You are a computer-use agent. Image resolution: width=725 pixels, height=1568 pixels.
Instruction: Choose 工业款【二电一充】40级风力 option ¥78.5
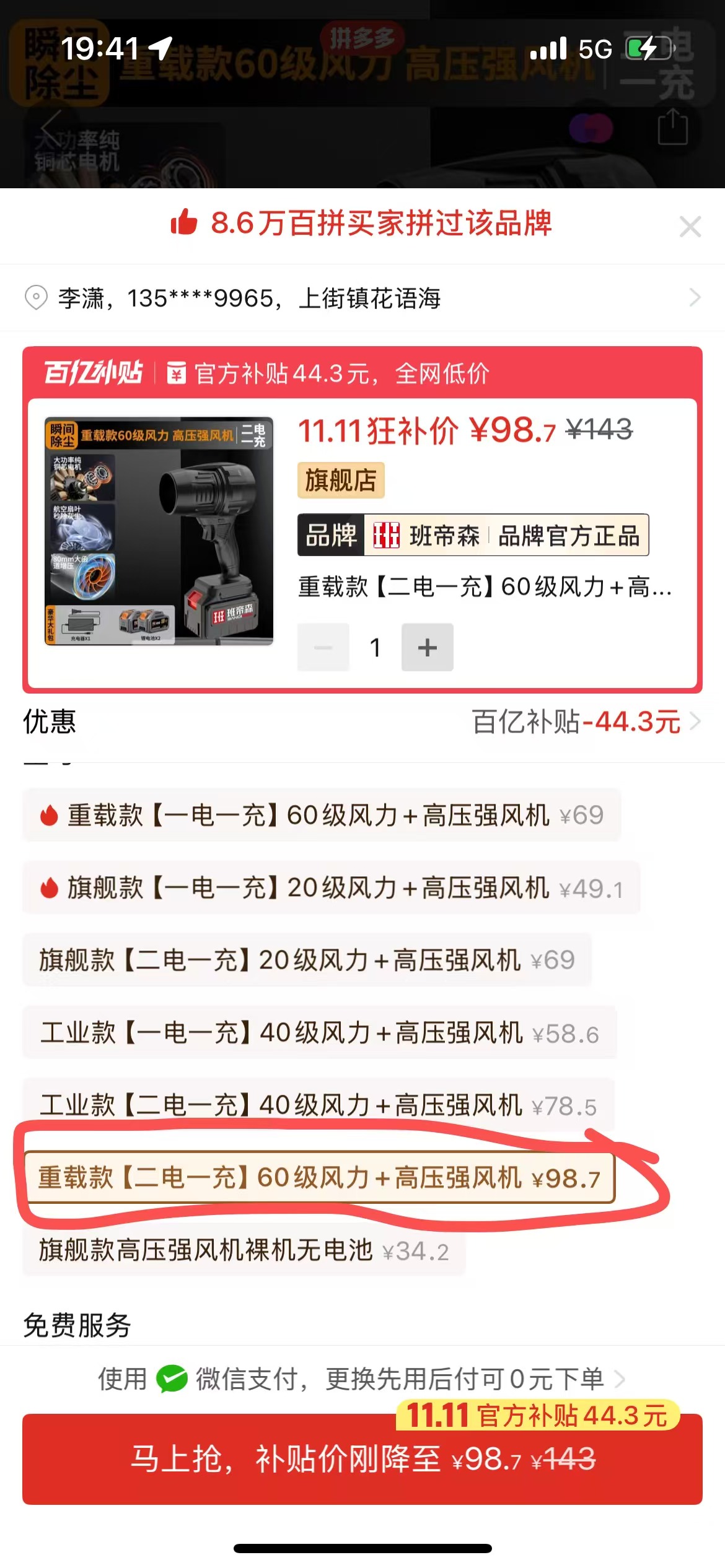(318, 1105)
